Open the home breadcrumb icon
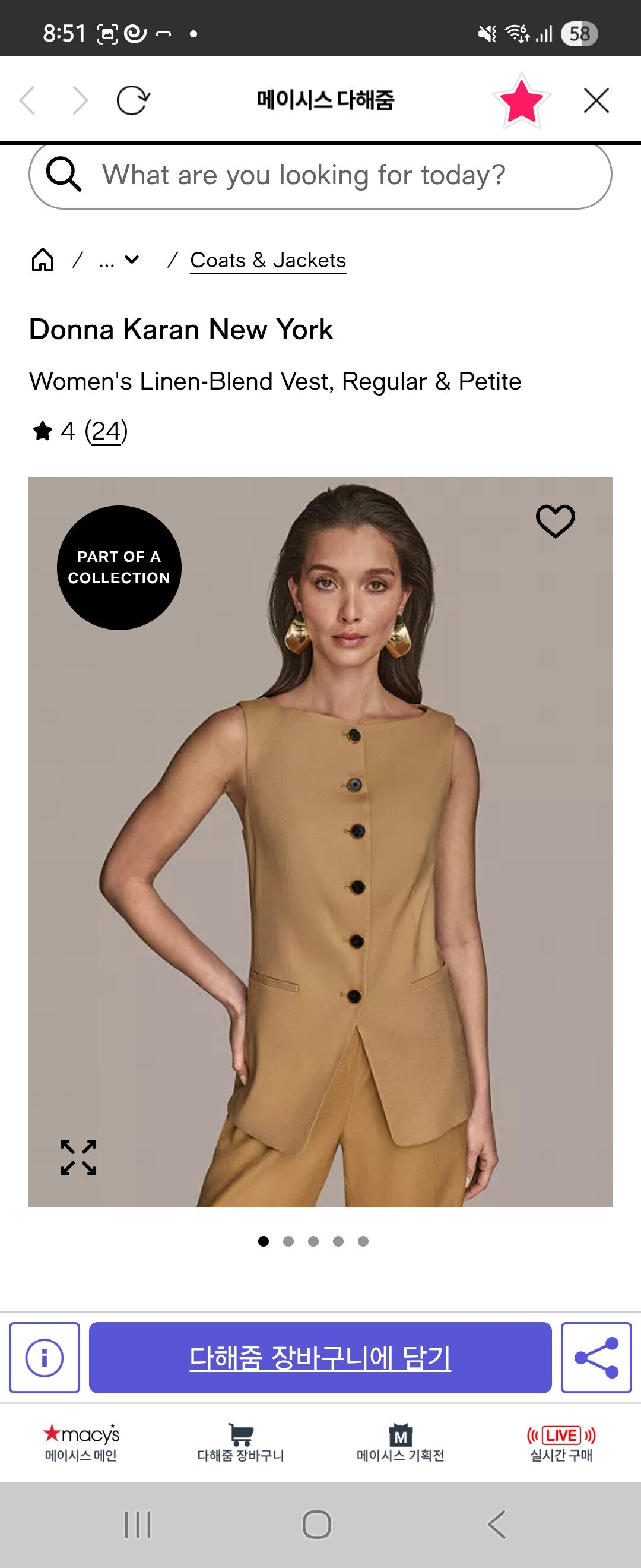The height and width of the screenshot is (1568, 641). coord(43,260)
